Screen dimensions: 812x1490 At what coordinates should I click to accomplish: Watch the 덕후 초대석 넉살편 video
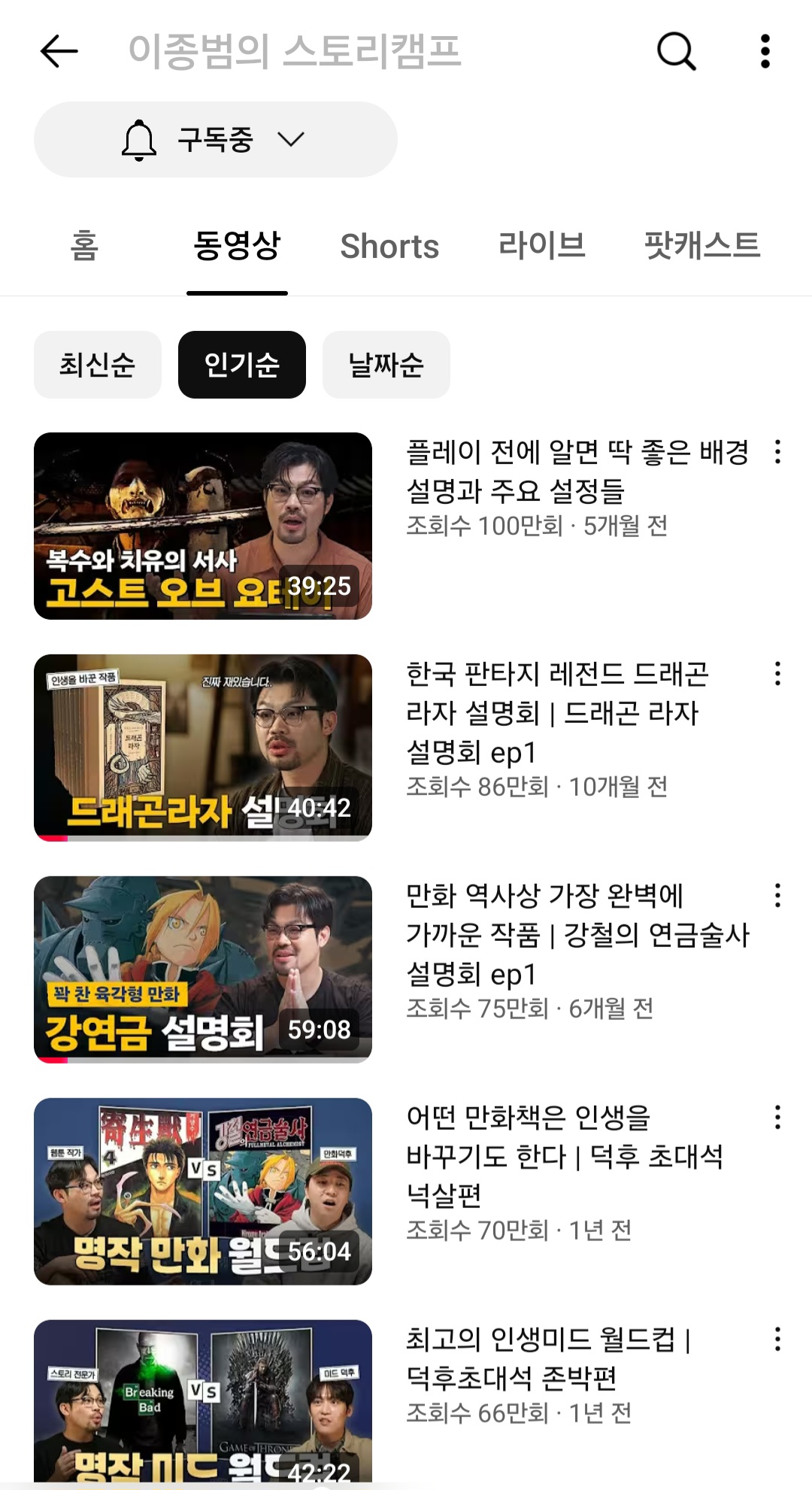203,1191
